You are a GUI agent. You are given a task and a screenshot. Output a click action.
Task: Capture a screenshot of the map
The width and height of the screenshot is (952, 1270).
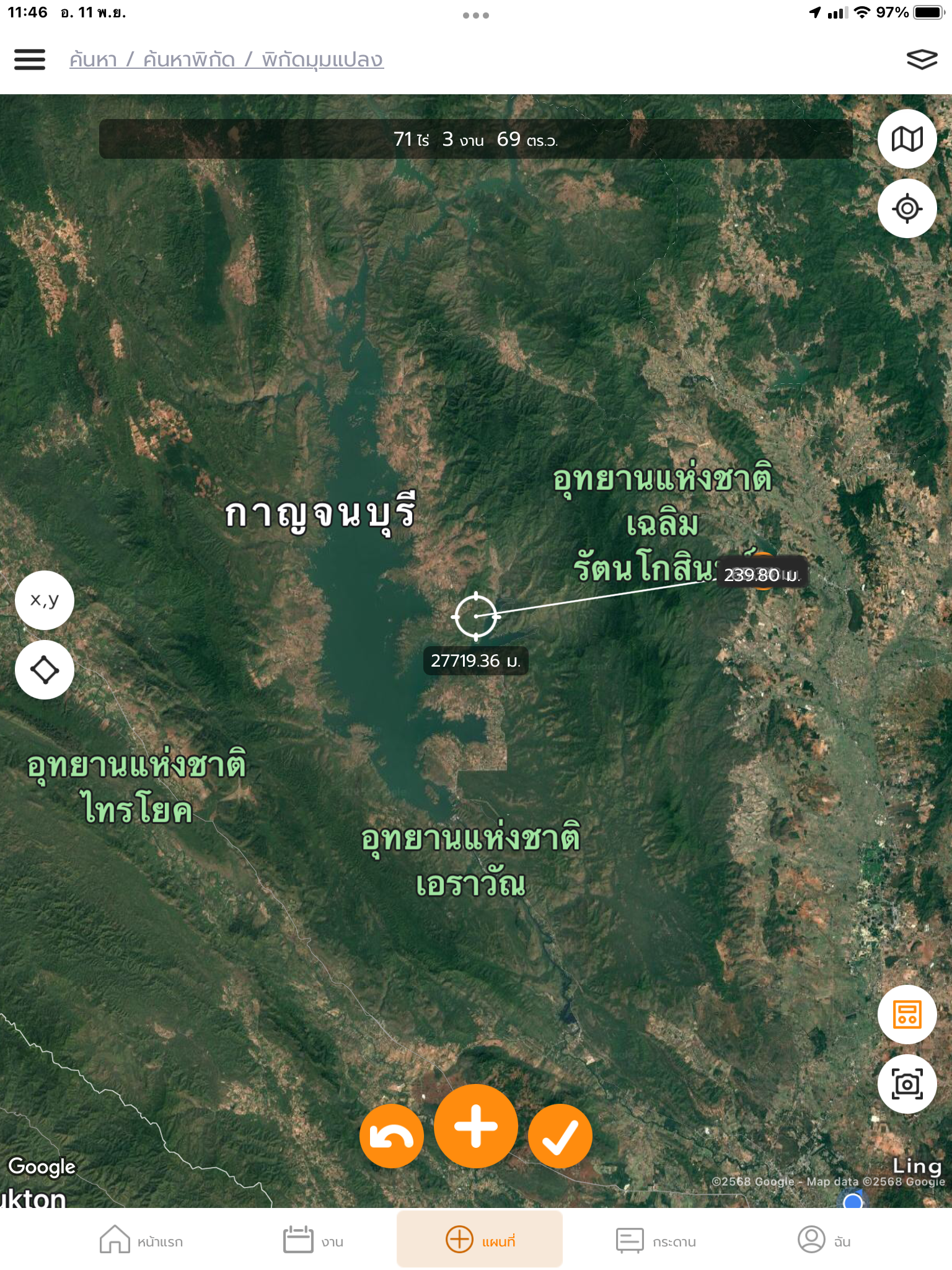click(907, 1084)
